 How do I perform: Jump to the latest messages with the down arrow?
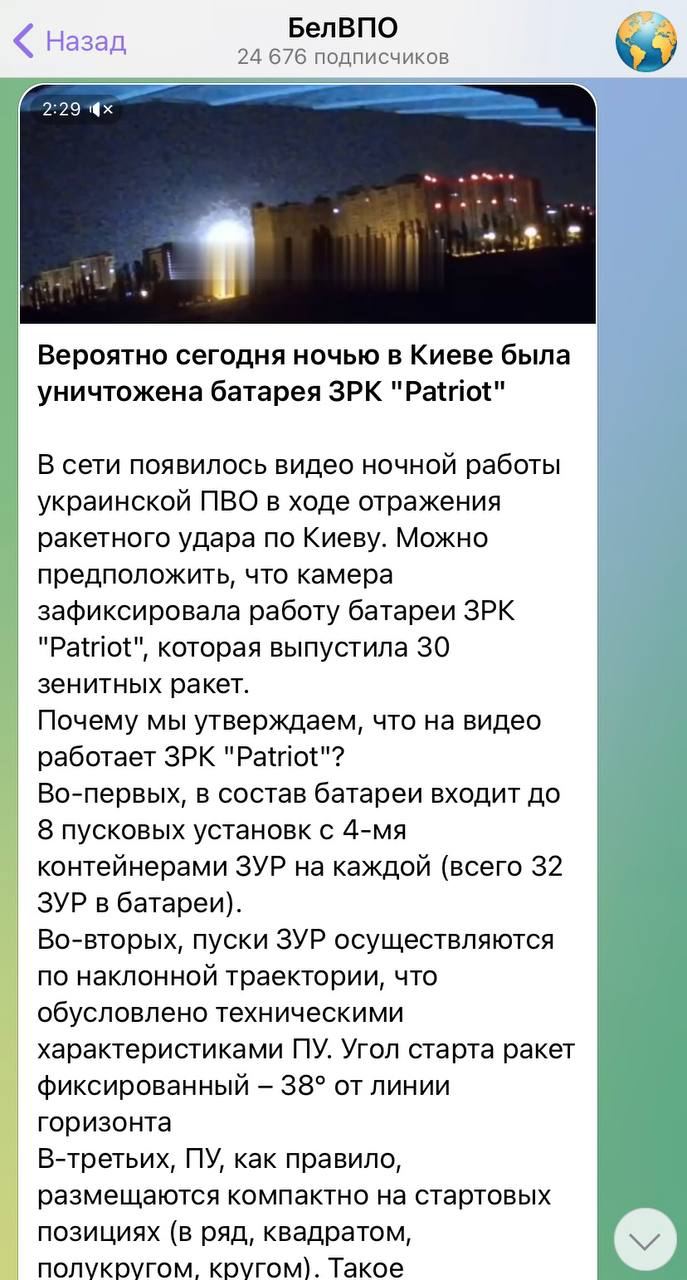click(645, 1240)
